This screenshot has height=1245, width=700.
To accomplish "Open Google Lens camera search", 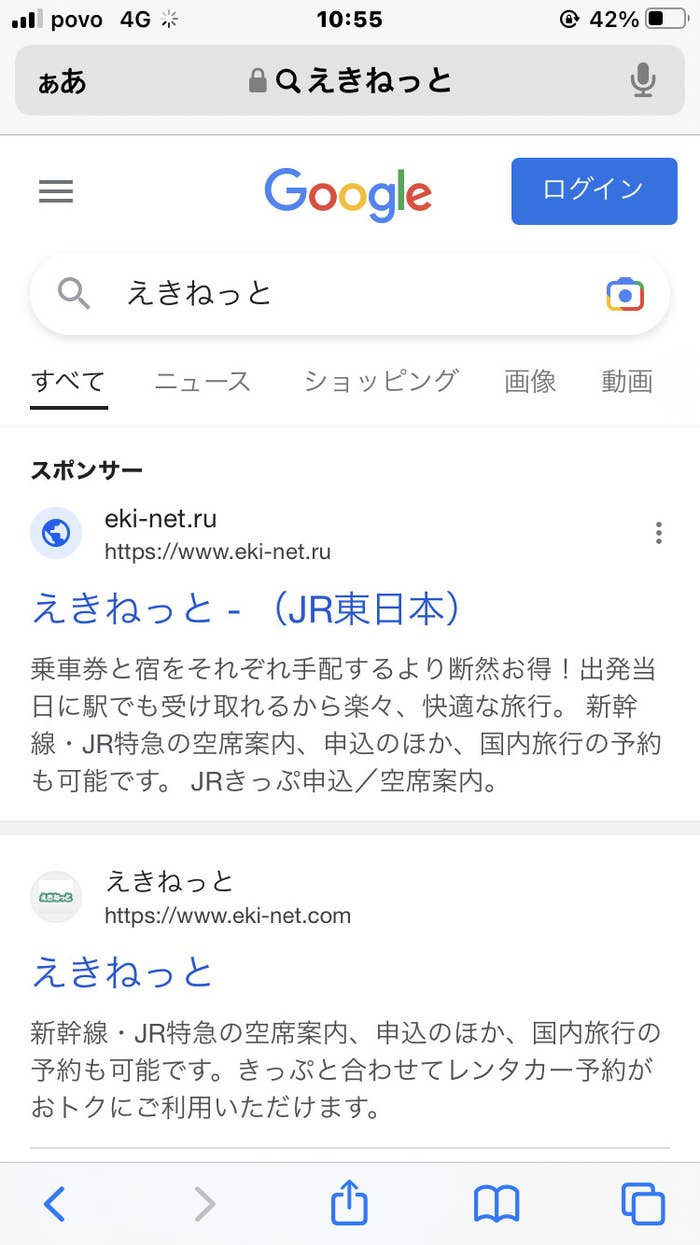I will coord(625,294).
